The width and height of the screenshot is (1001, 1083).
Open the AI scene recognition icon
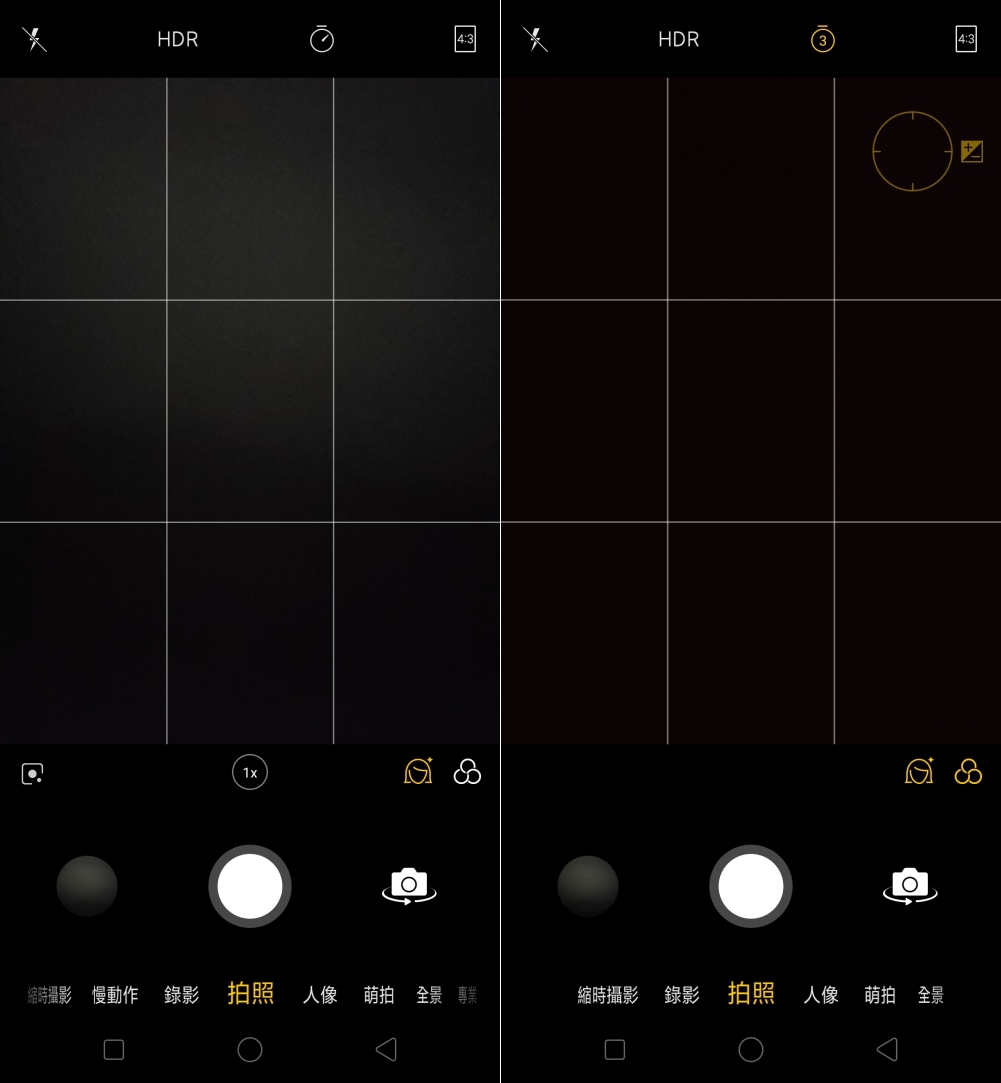pyautogui.click(x=33, y=774)
